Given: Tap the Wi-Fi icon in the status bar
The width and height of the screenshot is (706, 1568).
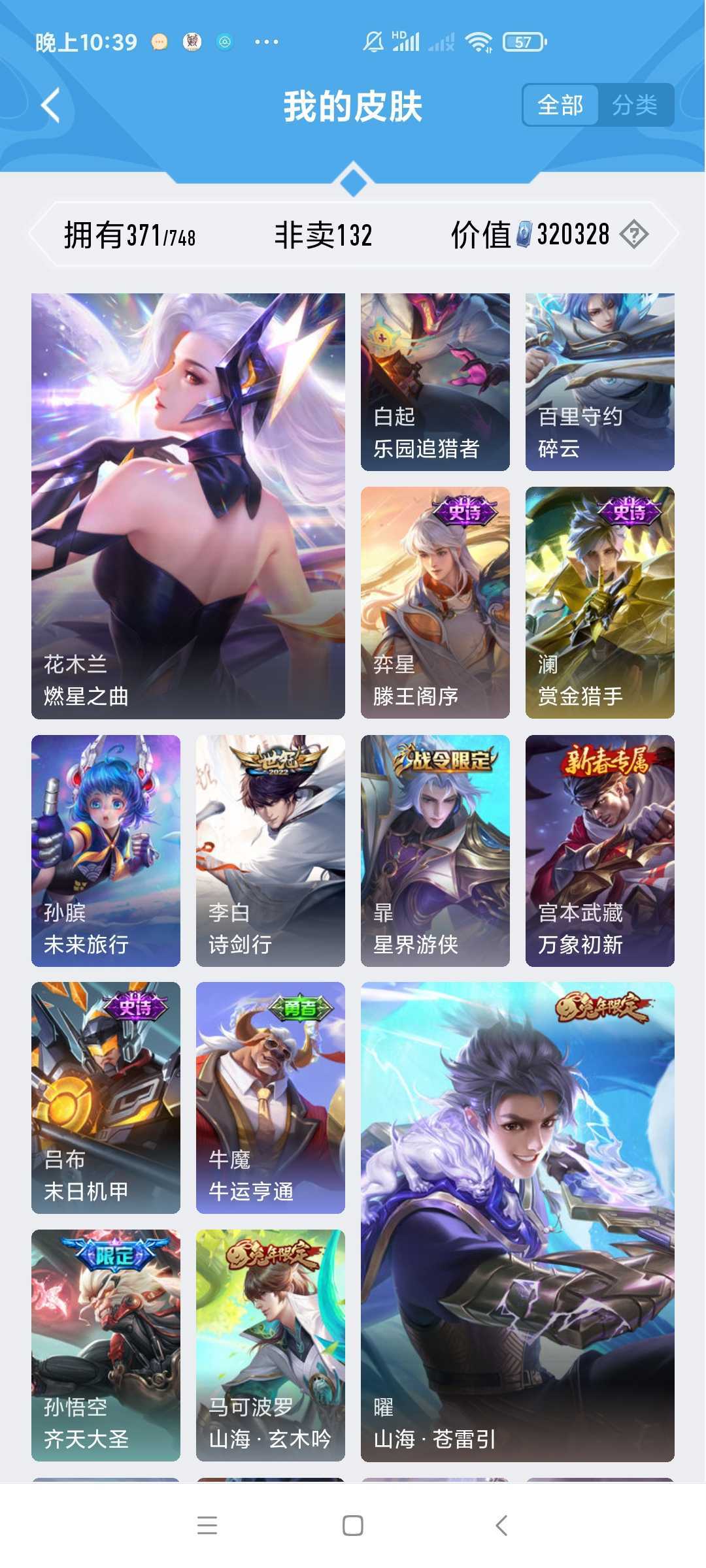Looking at the screenshot, I should [479, 42].
